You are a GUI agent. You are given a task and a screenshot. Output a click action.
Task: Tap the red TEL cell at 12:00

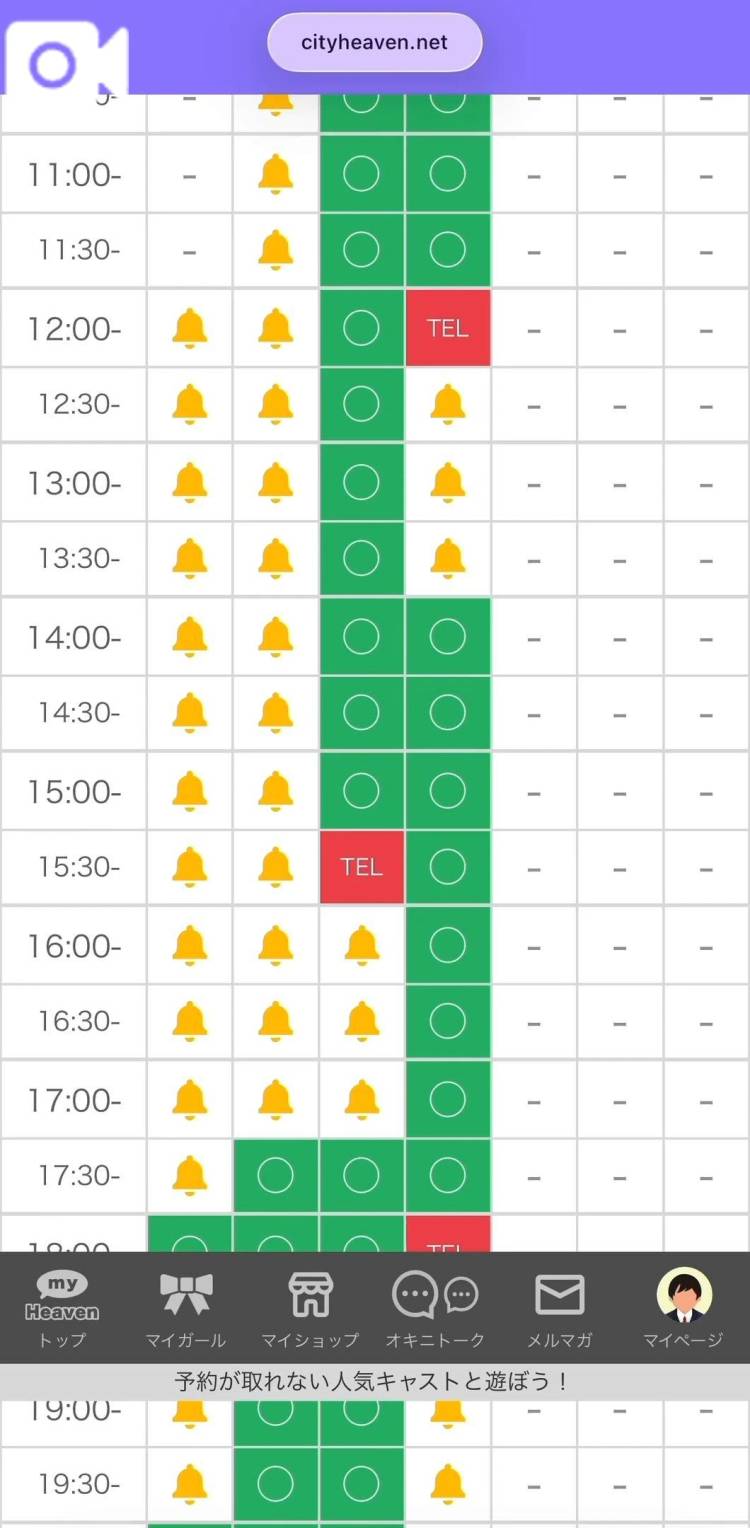(448, 329)
